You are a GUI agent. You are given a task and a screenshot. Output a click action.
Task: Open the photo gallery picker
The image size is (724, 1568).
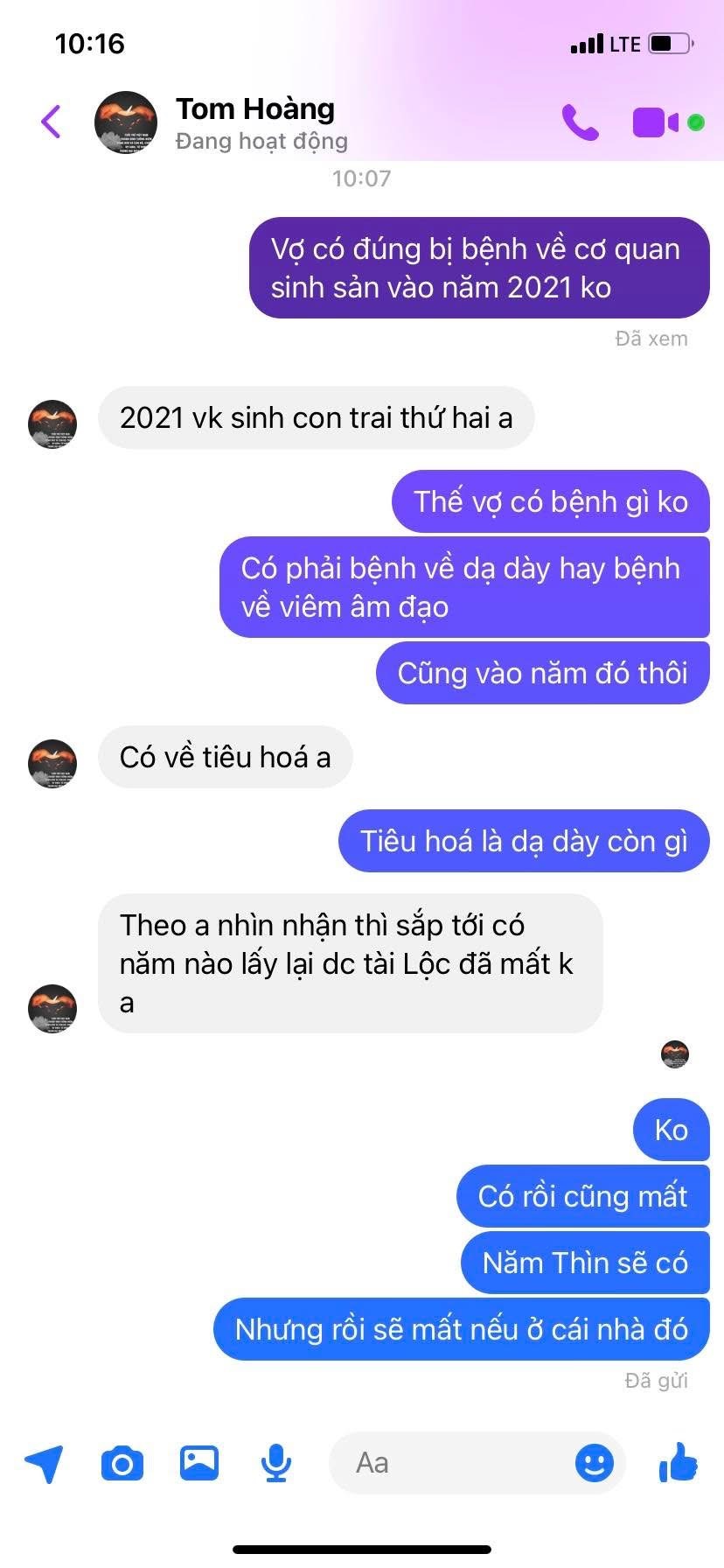tap(199, 1462)
